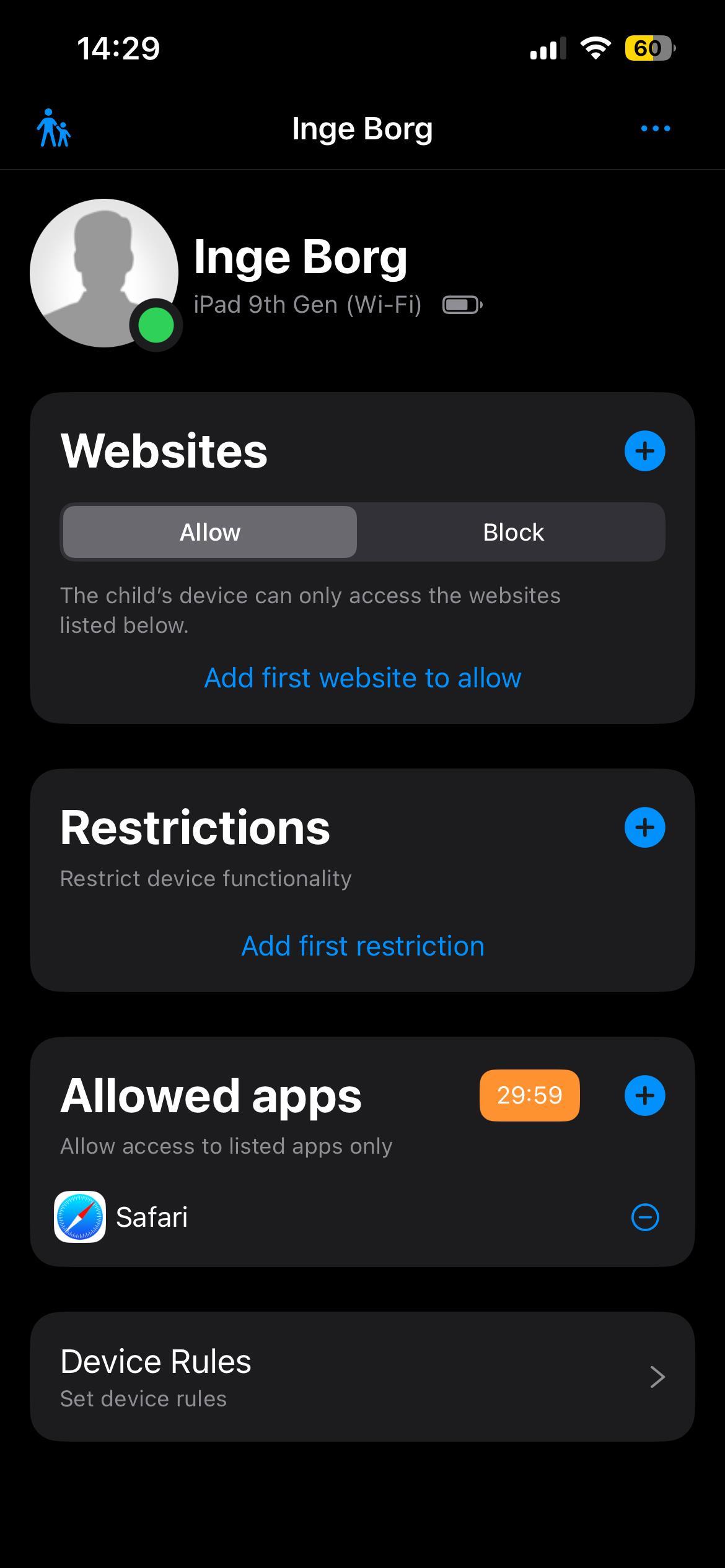Open Device Rules
Image resolution: width=725 pixels, height=1568 pixels.
362,1377
